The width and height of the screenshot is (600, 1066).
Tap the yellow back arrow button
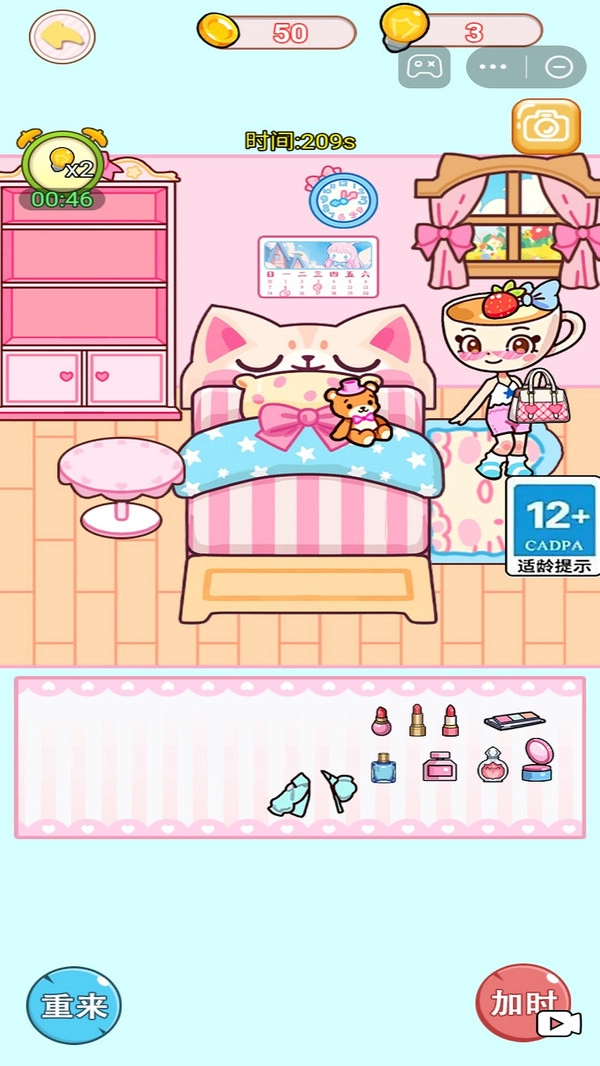pos(62,35)
